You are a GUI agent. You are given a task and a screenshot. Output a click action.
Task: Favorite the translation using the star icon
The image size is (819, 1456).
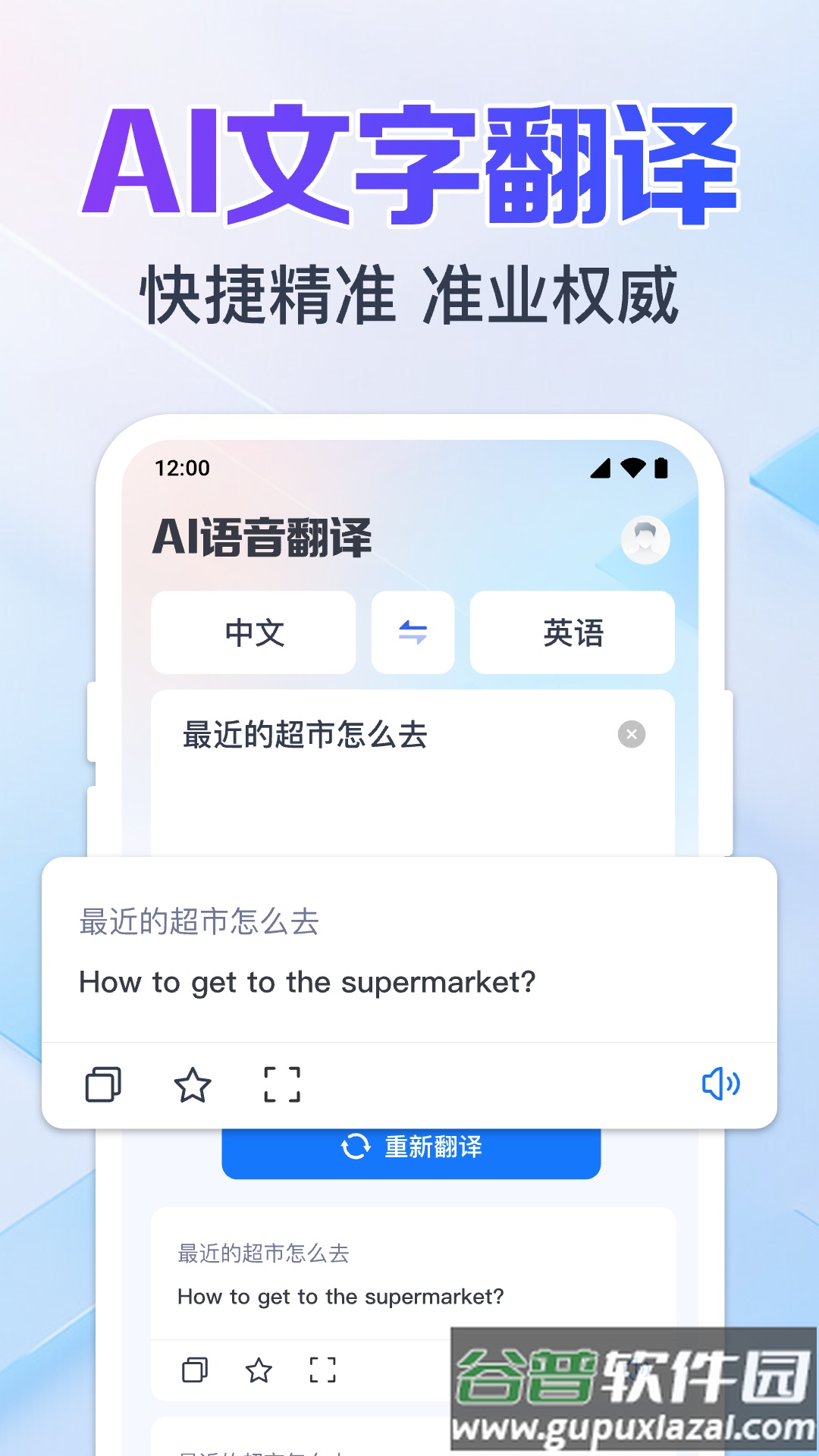pyautogui.click(x=193, y=1086)
